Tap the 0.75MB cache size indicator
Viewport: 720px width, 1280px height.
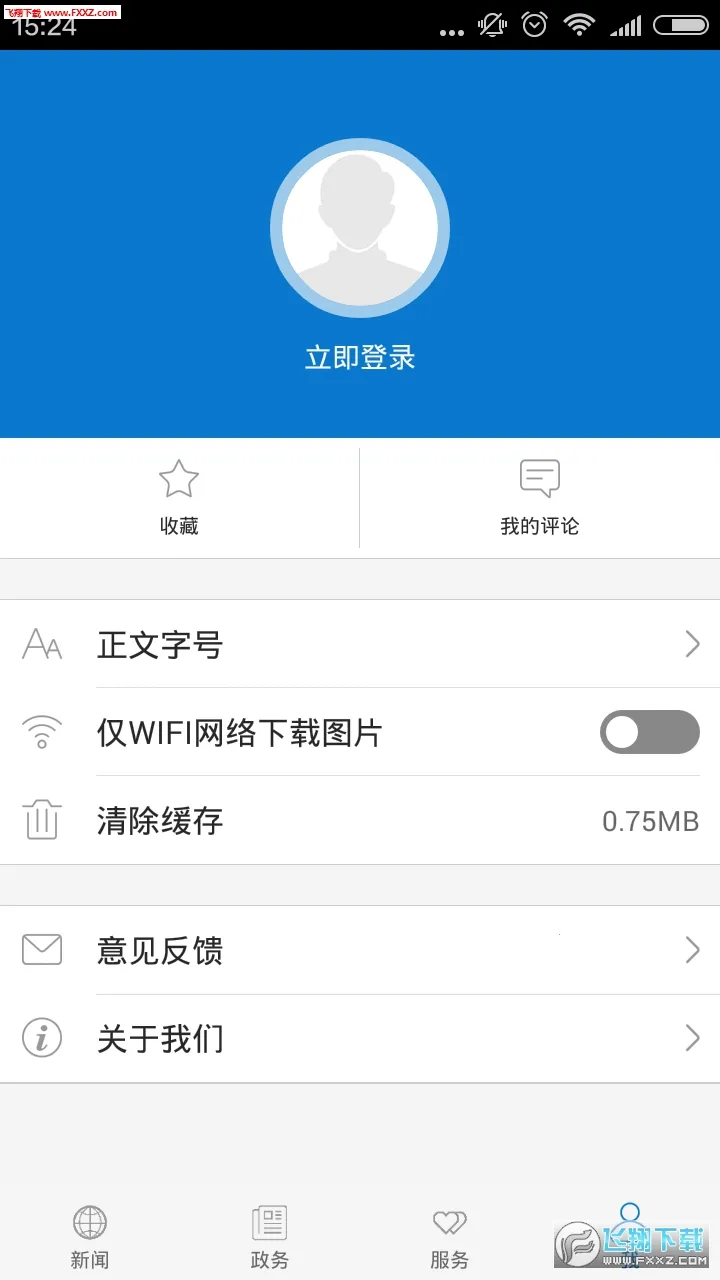coord(651,820)
